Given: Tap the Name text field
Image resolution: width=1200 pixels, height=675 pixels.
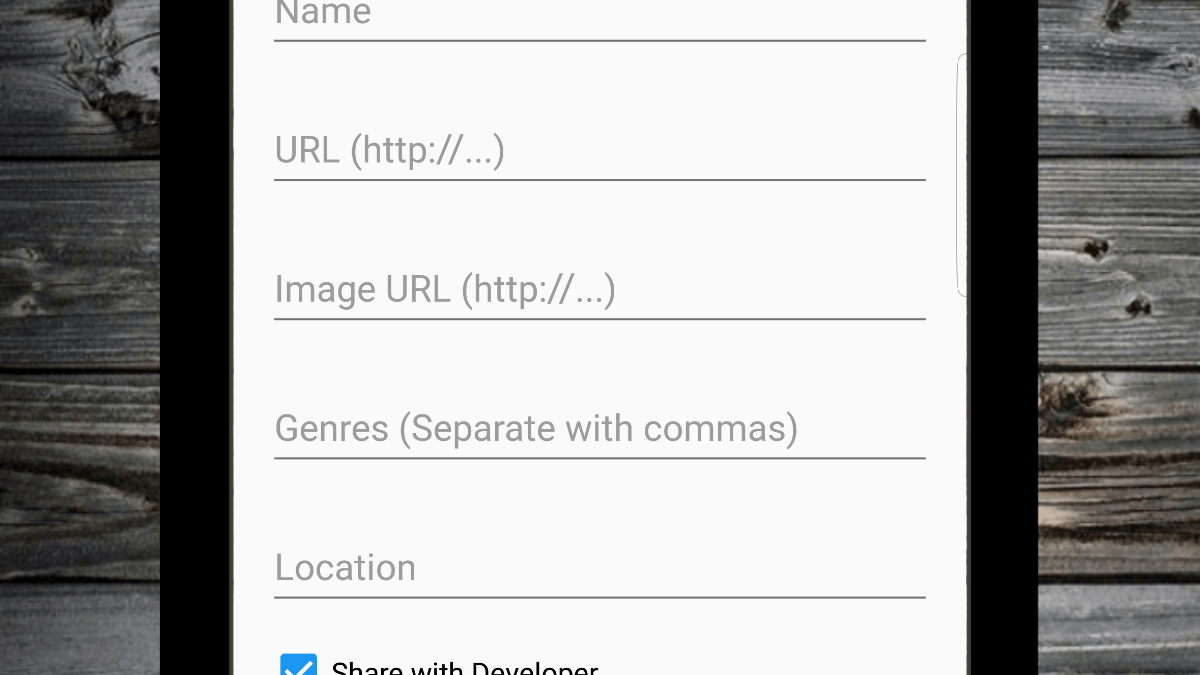Looking at the screenshot, I should [x=598, y=16].
